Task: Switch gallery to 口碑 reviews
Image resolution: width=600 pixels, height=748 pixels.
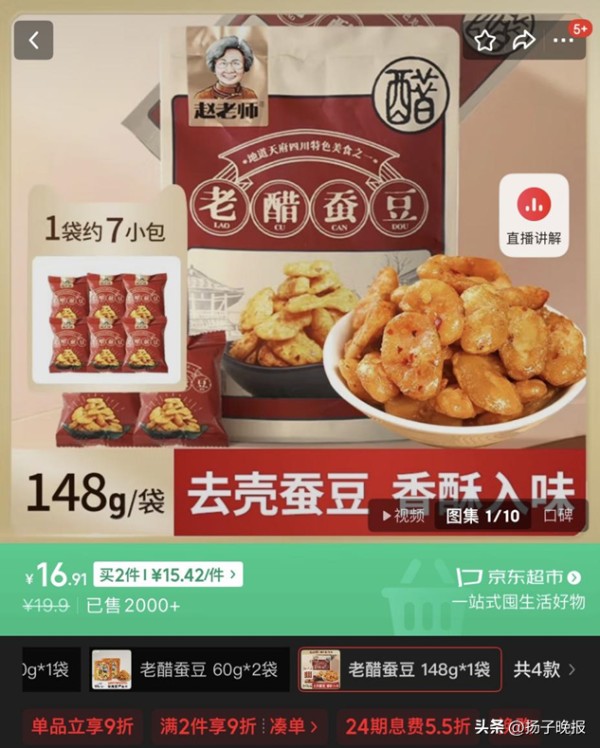Action: (x=558, y=516)
